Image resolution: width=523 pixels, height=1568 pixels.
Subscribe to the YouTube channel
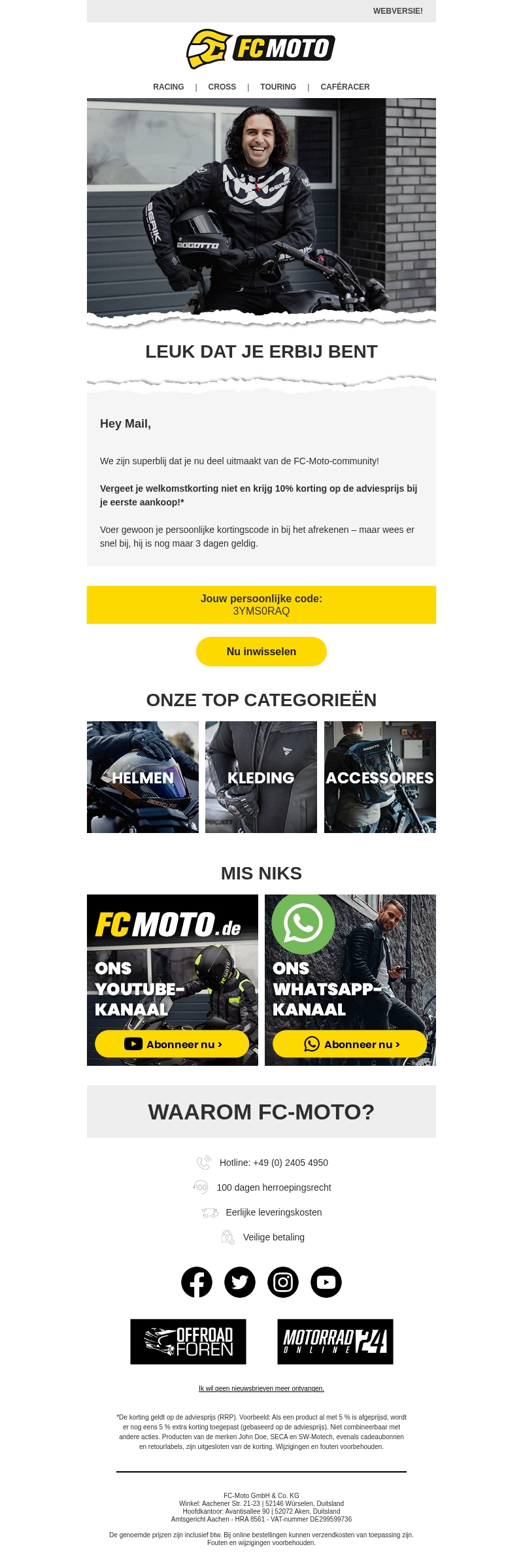pyautogui.click(x=172, y=1044)
